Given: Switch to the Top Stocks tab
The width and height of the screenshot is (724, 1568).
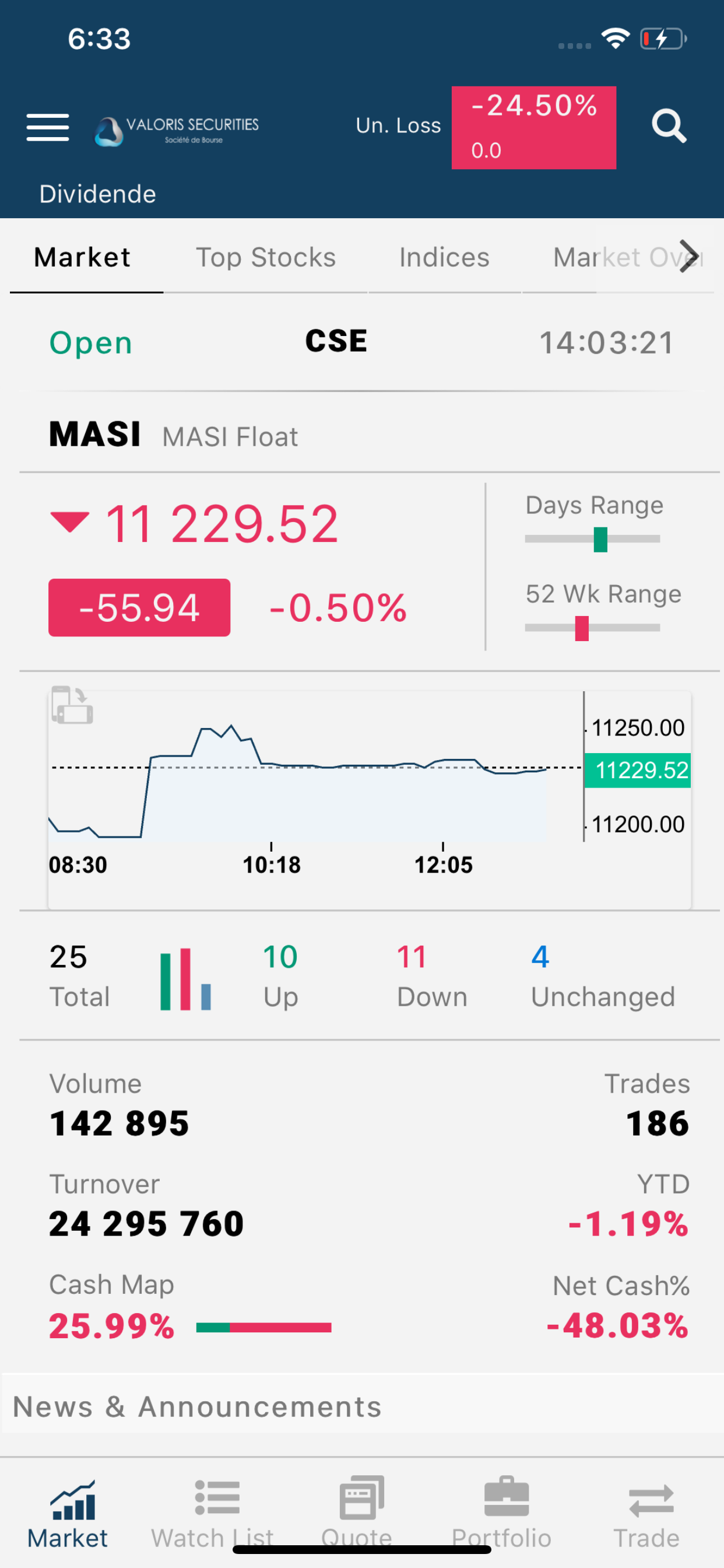Looking at the screenshot, I should point(265,257).
